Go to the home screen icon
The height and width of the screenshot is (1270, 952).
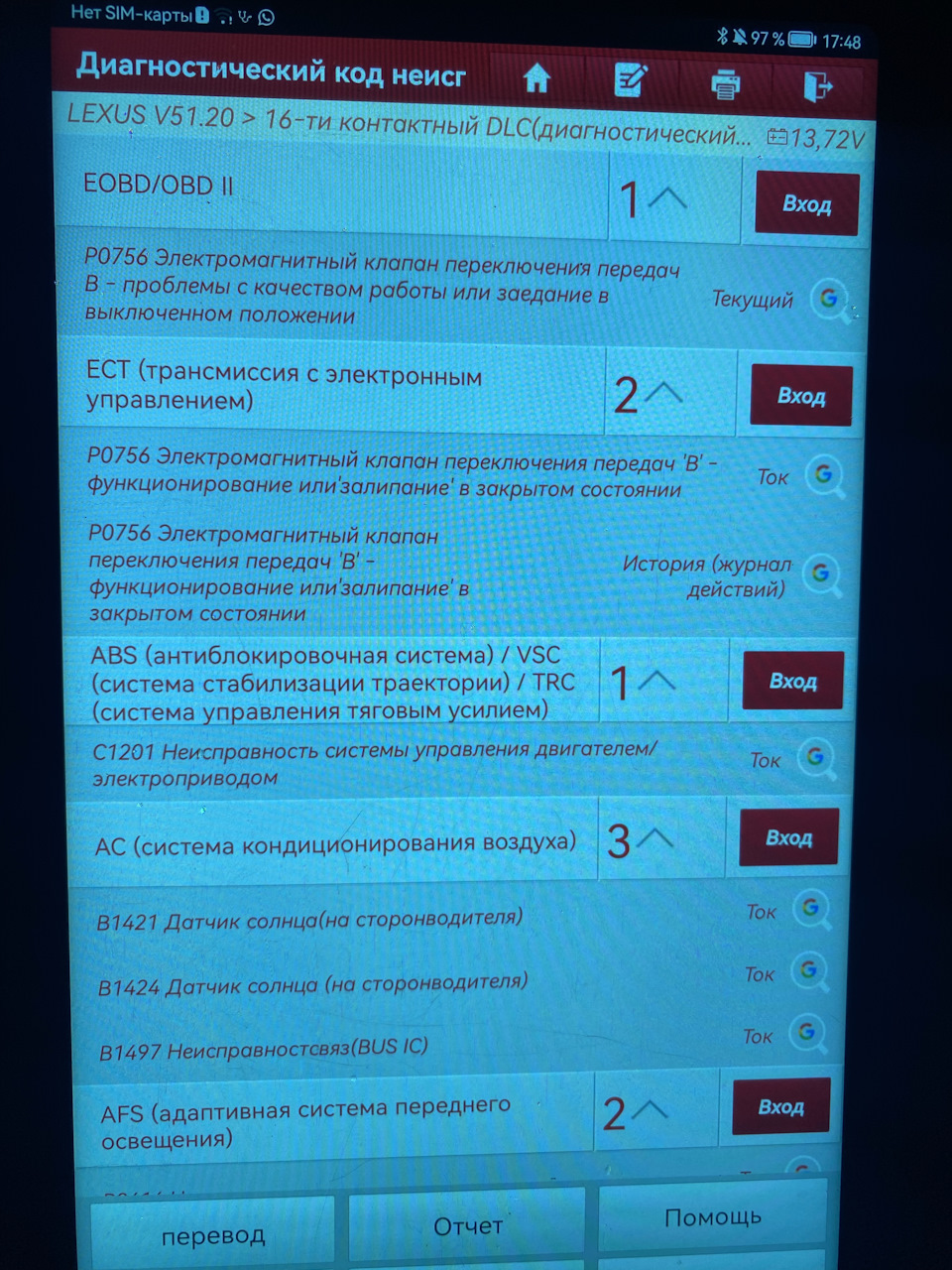coord(536,78)
